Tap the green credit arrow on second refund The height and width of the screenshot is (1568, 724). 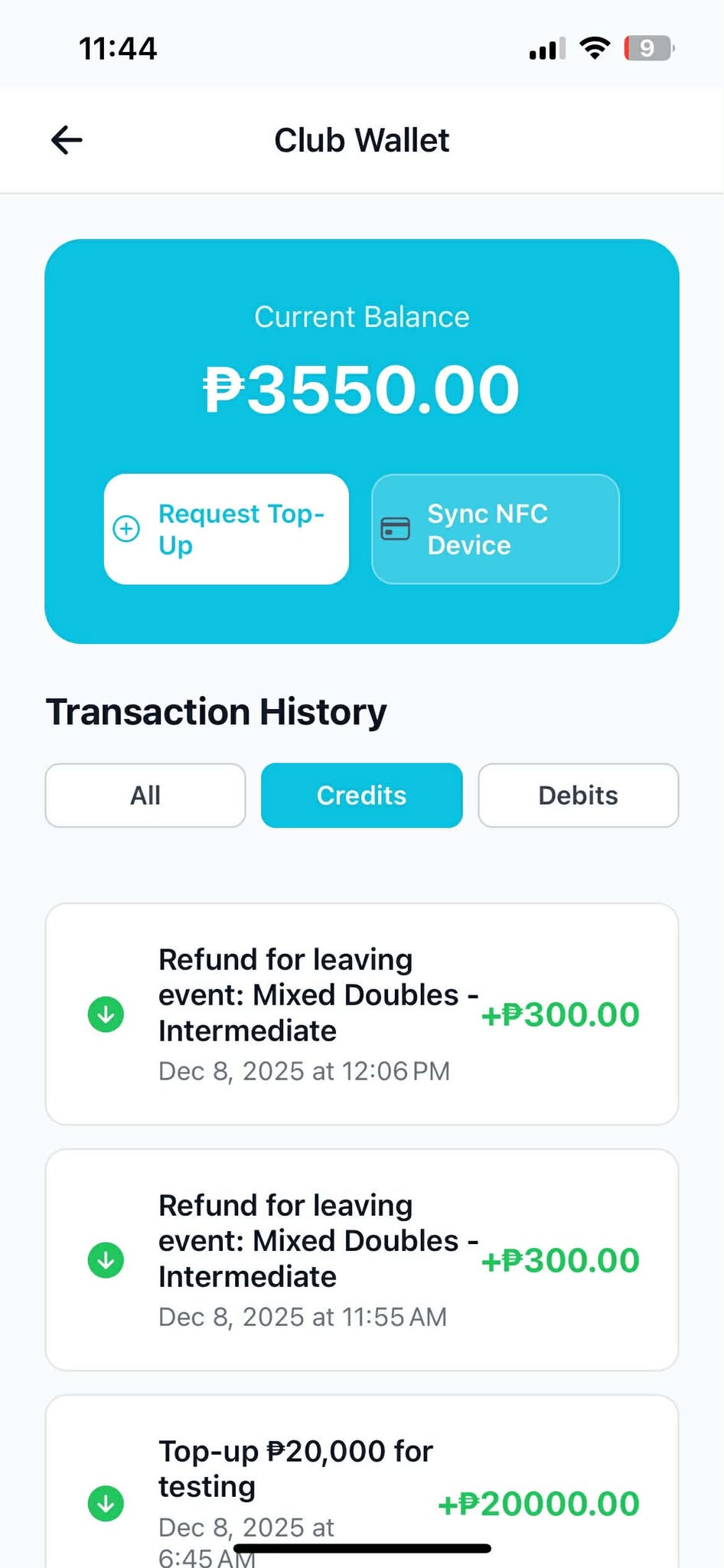point(106,1259)
